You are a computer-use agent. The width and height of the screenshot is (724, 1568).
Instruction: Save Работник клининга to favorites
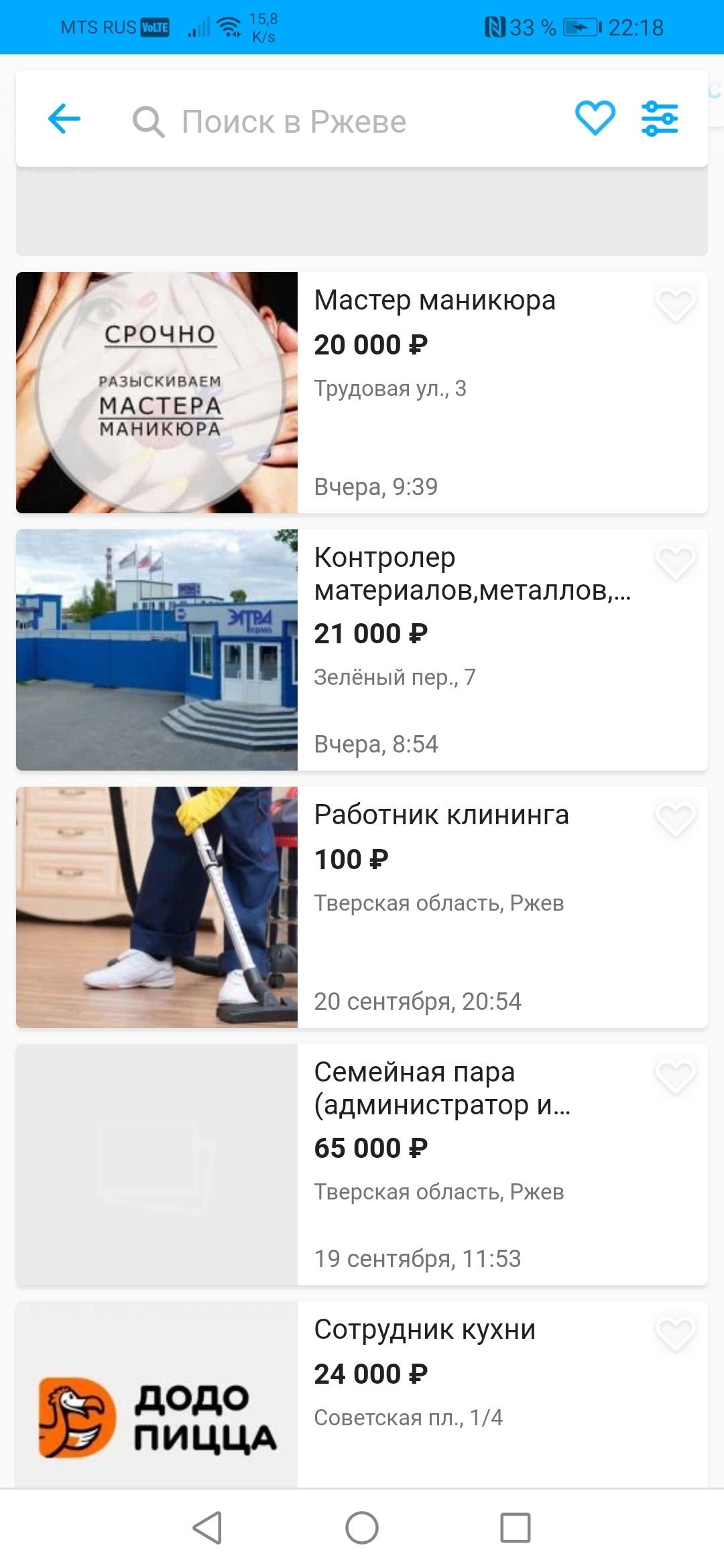[x=675, y=820]
